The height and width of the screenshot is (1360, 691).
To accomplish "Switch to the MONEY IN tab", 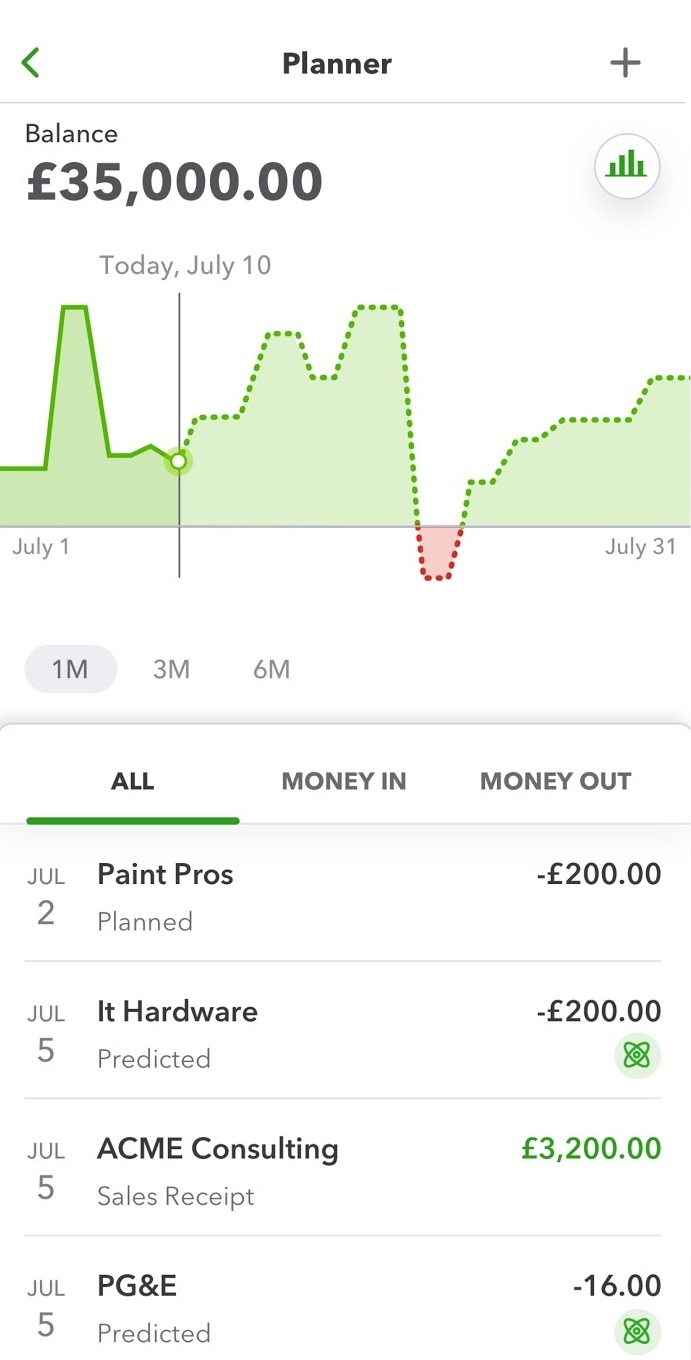I will point(344,782).
